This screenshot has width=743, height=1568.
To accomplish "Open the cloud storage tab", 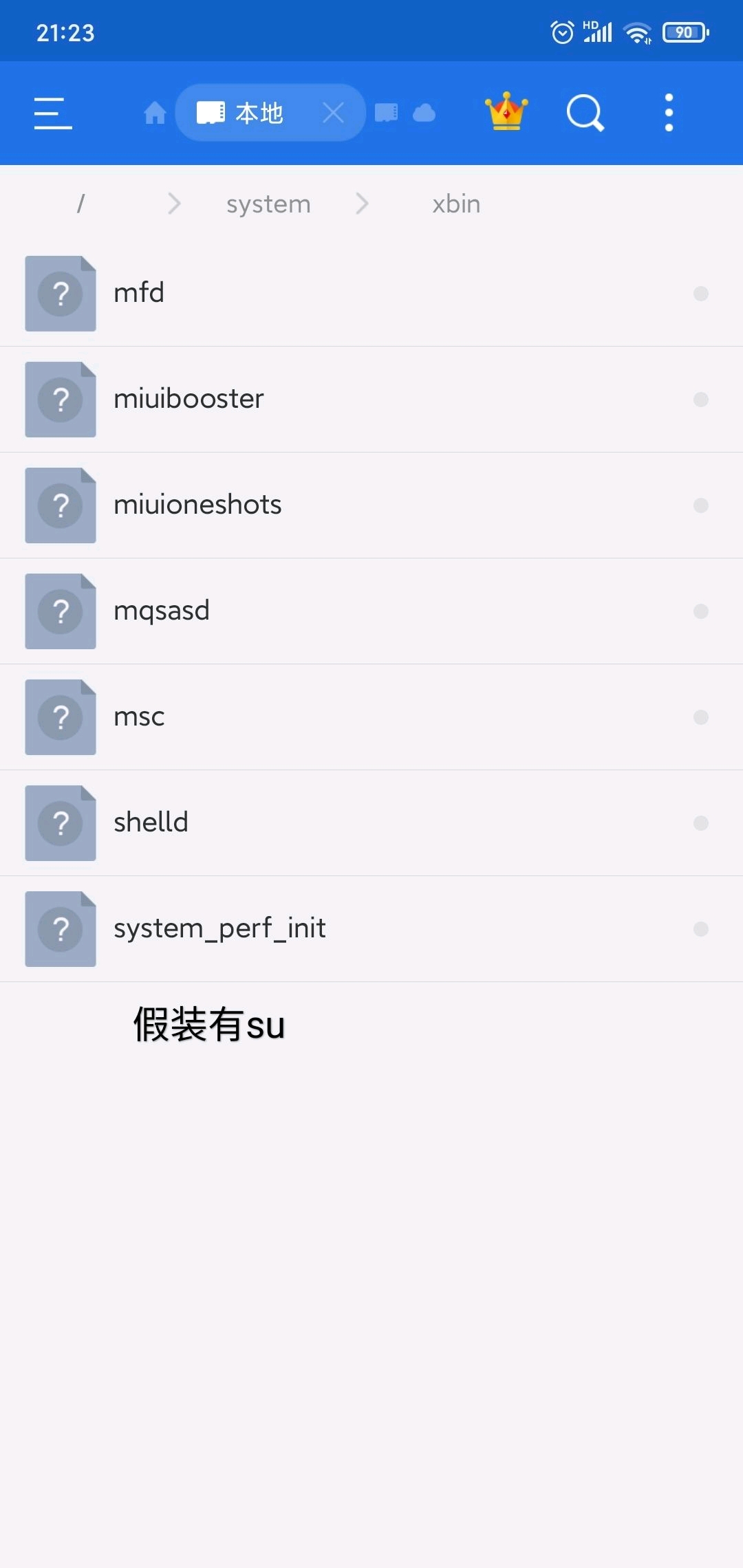I will point(424,113).
